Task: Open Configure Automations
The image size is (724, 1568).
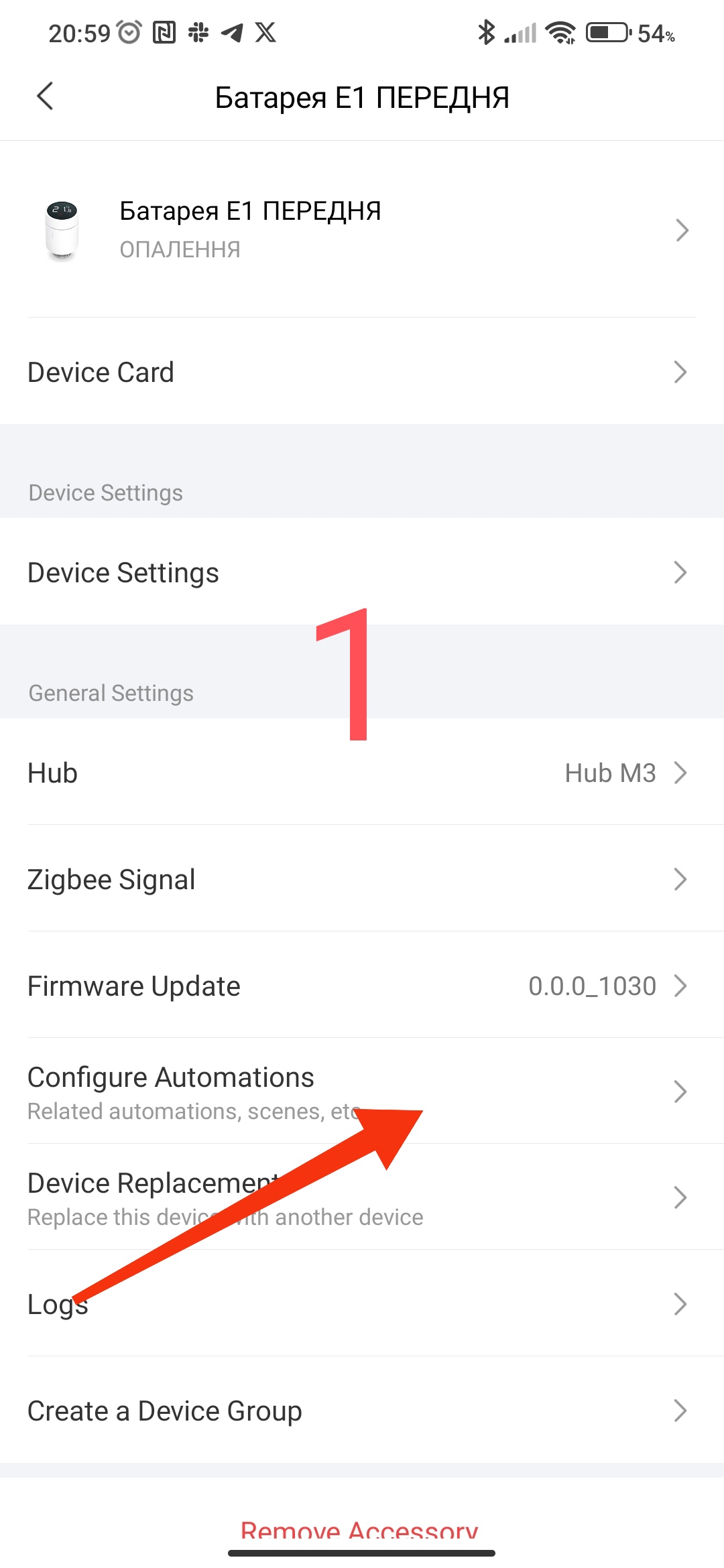Action: 362,1092
